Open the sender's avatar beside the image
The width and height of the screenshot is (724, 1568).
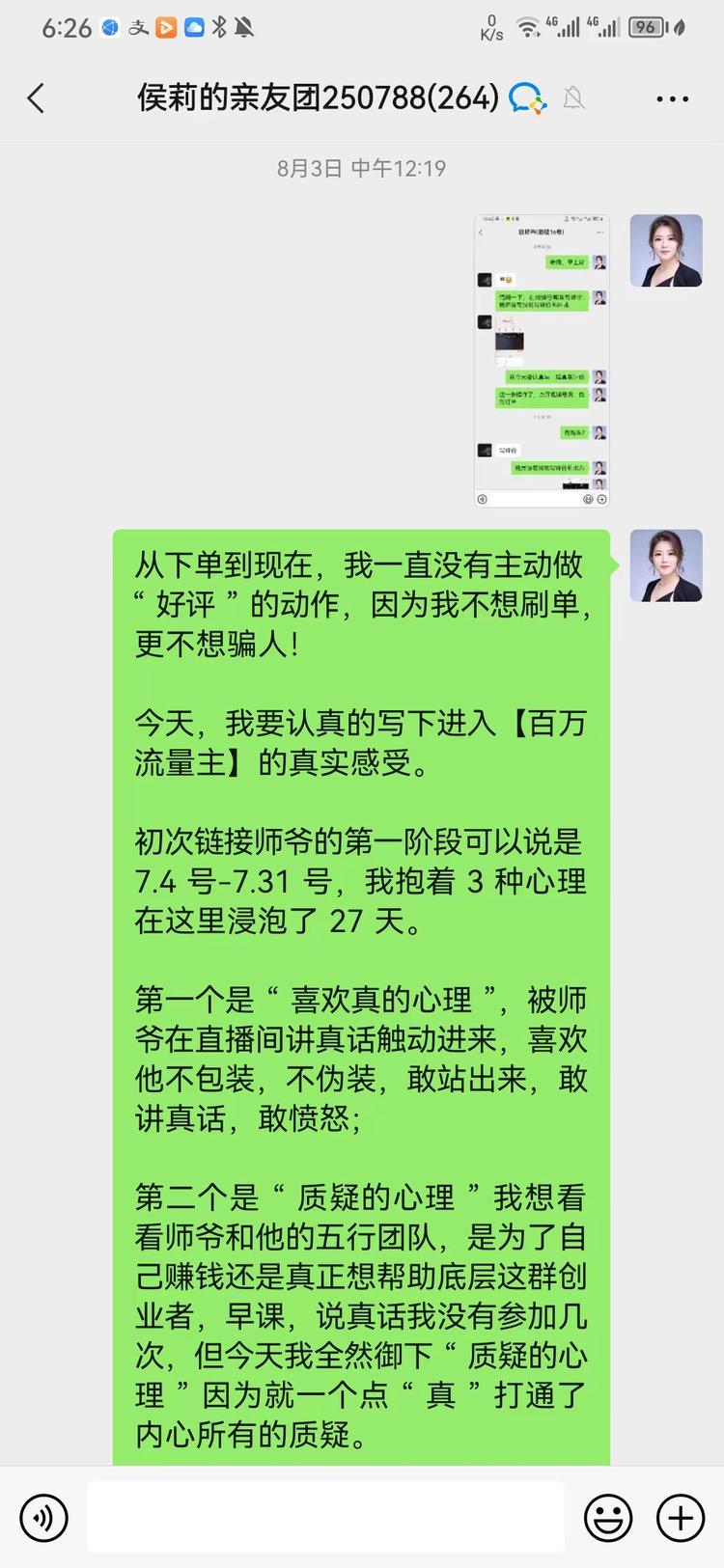click(666, 251)
